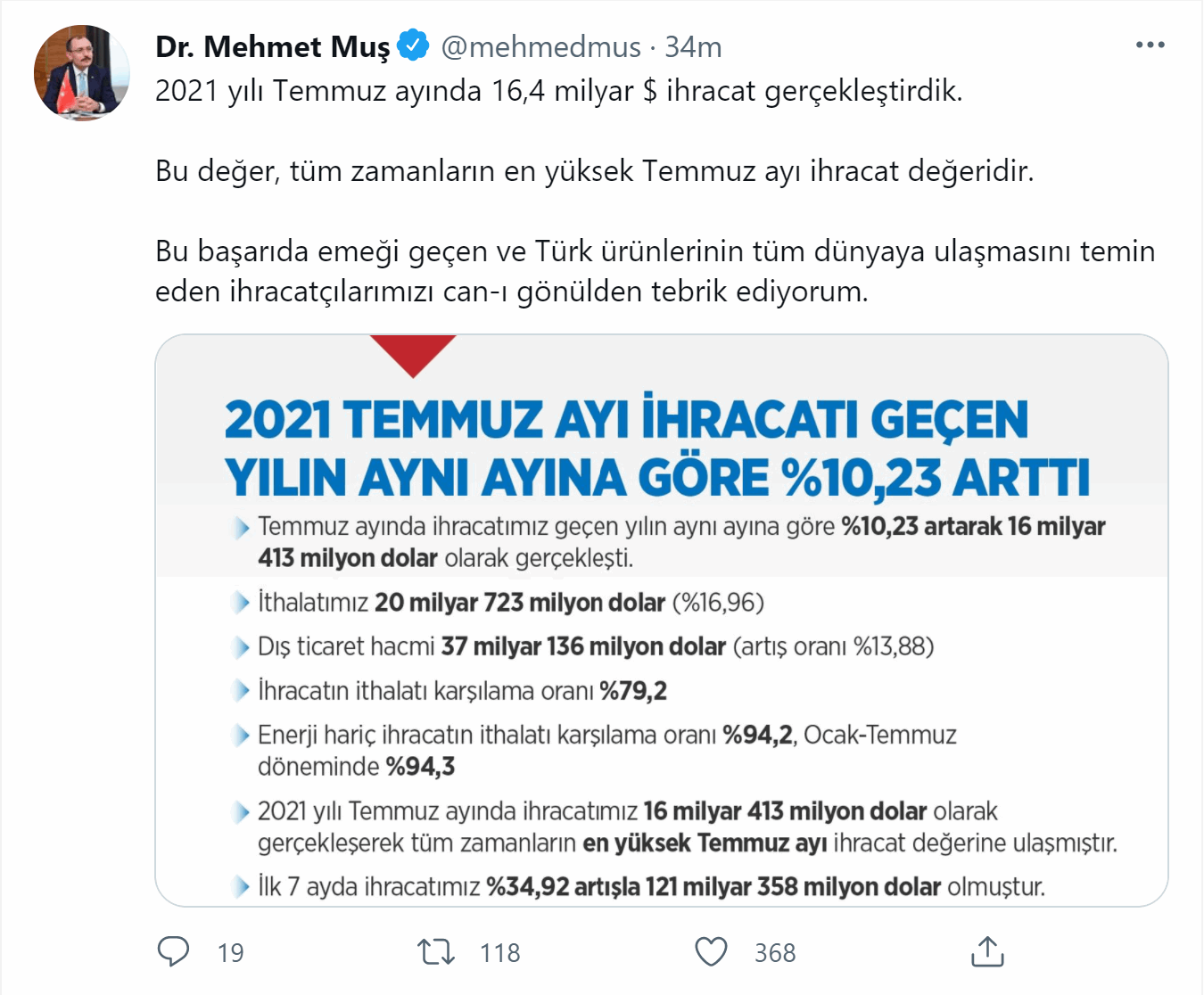The image size is (1204, 995).
Task: Open the 34m tweet timestamp
Action: (693, 46)
